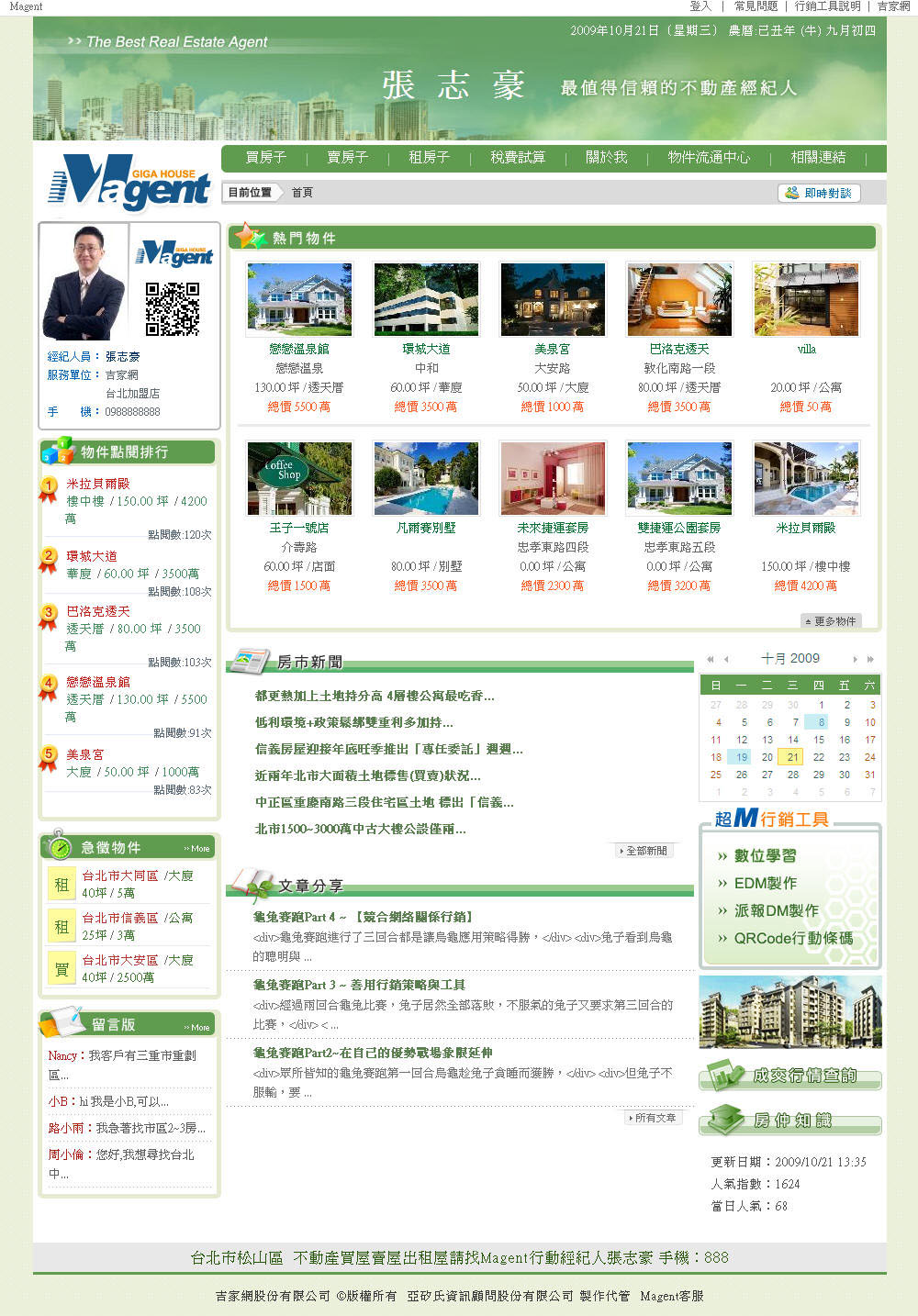Open 常見問題 at the top
The height and width of the screenshot is (1316, 918).
click(756, 6)
